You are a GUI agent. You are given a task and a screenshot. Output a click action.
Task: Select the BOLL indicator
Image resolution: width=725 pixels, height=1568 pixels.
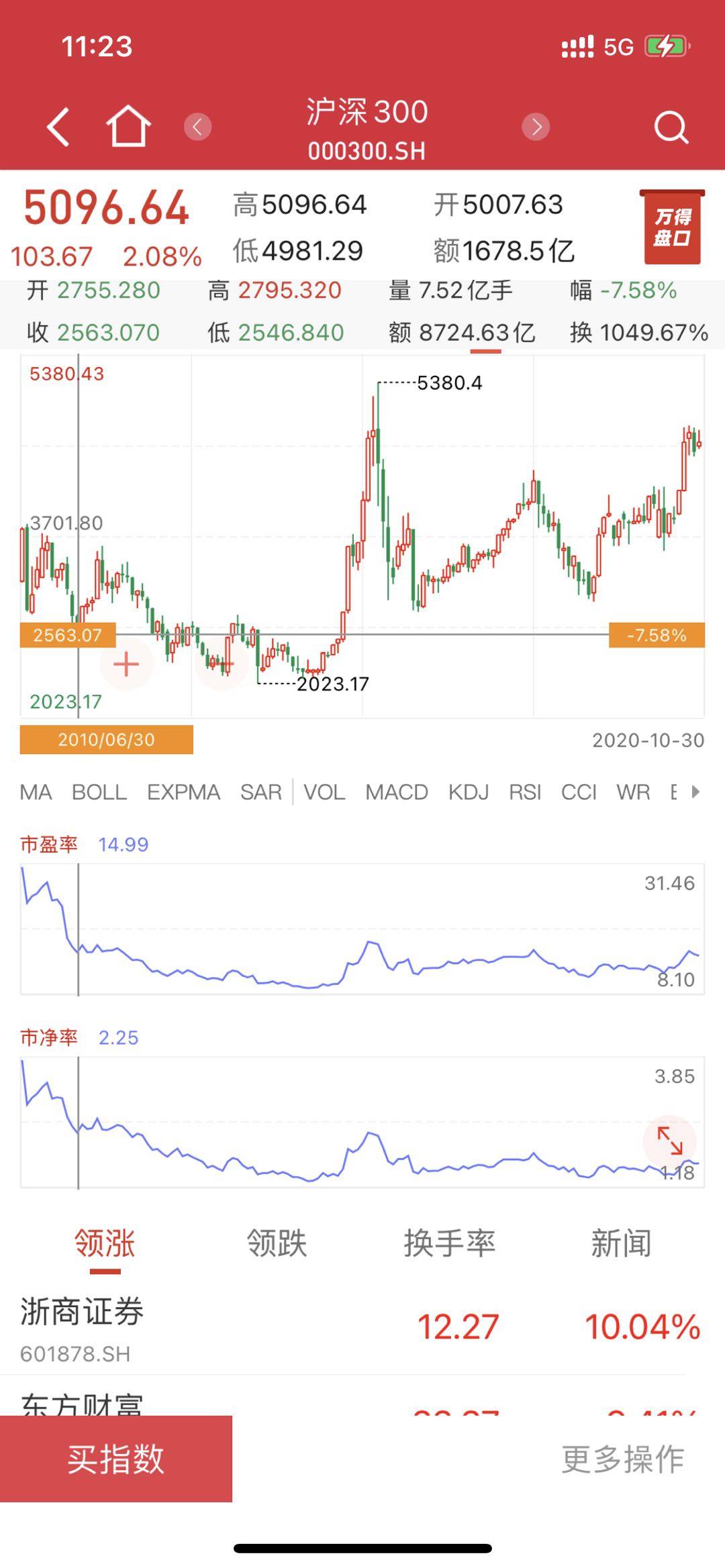click(x=99, y=792)
